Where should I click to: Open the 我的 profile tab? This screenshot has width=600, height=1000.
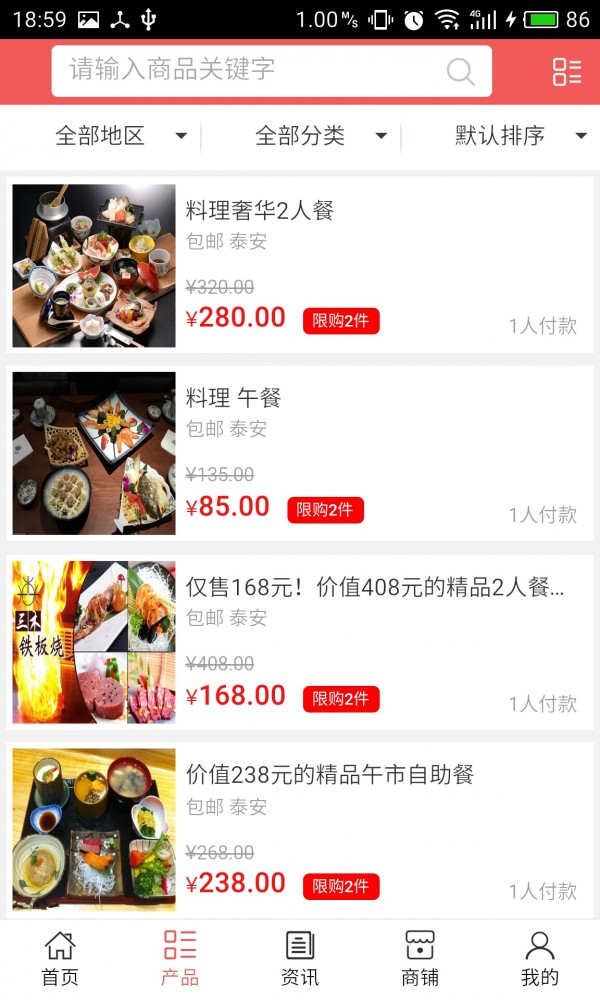(540, 958)
